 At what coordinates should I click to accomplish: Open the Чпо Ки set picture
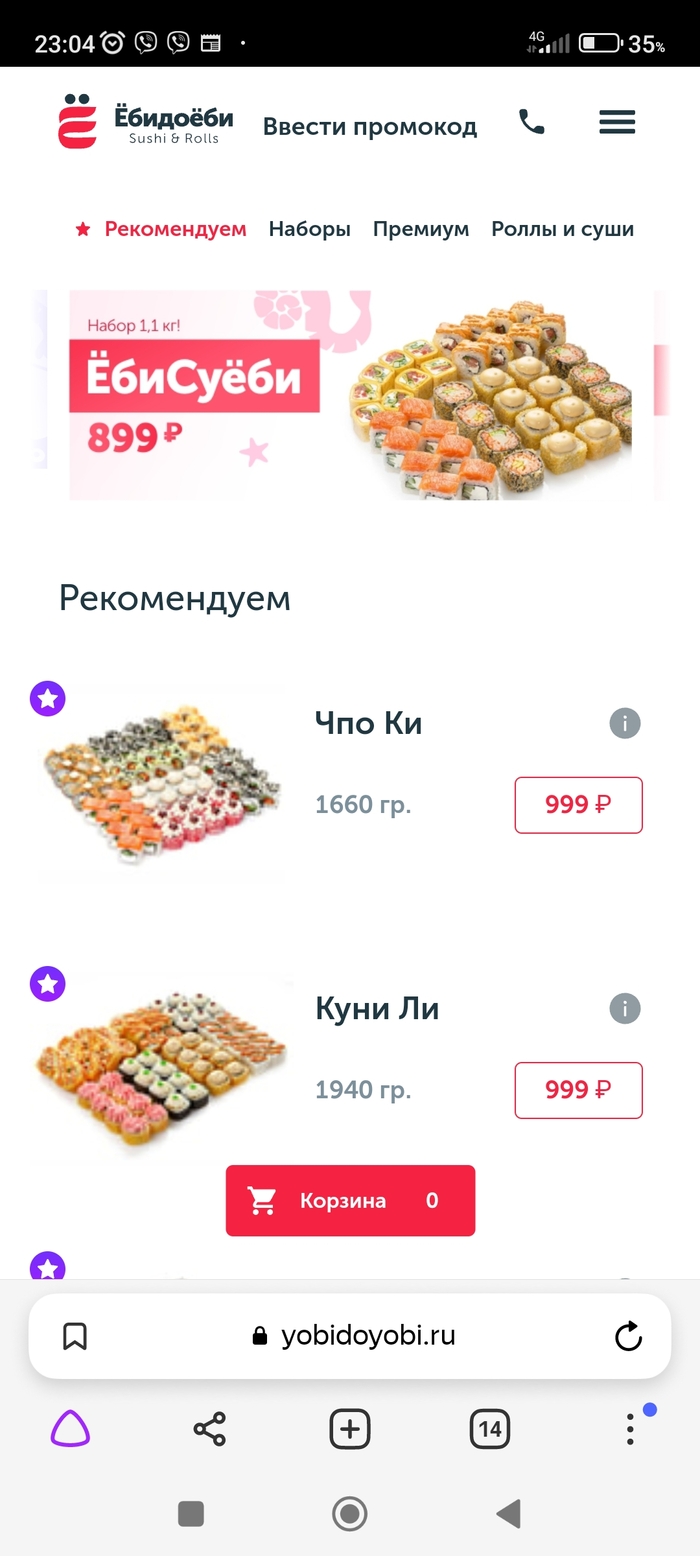(x=160, y=780)
